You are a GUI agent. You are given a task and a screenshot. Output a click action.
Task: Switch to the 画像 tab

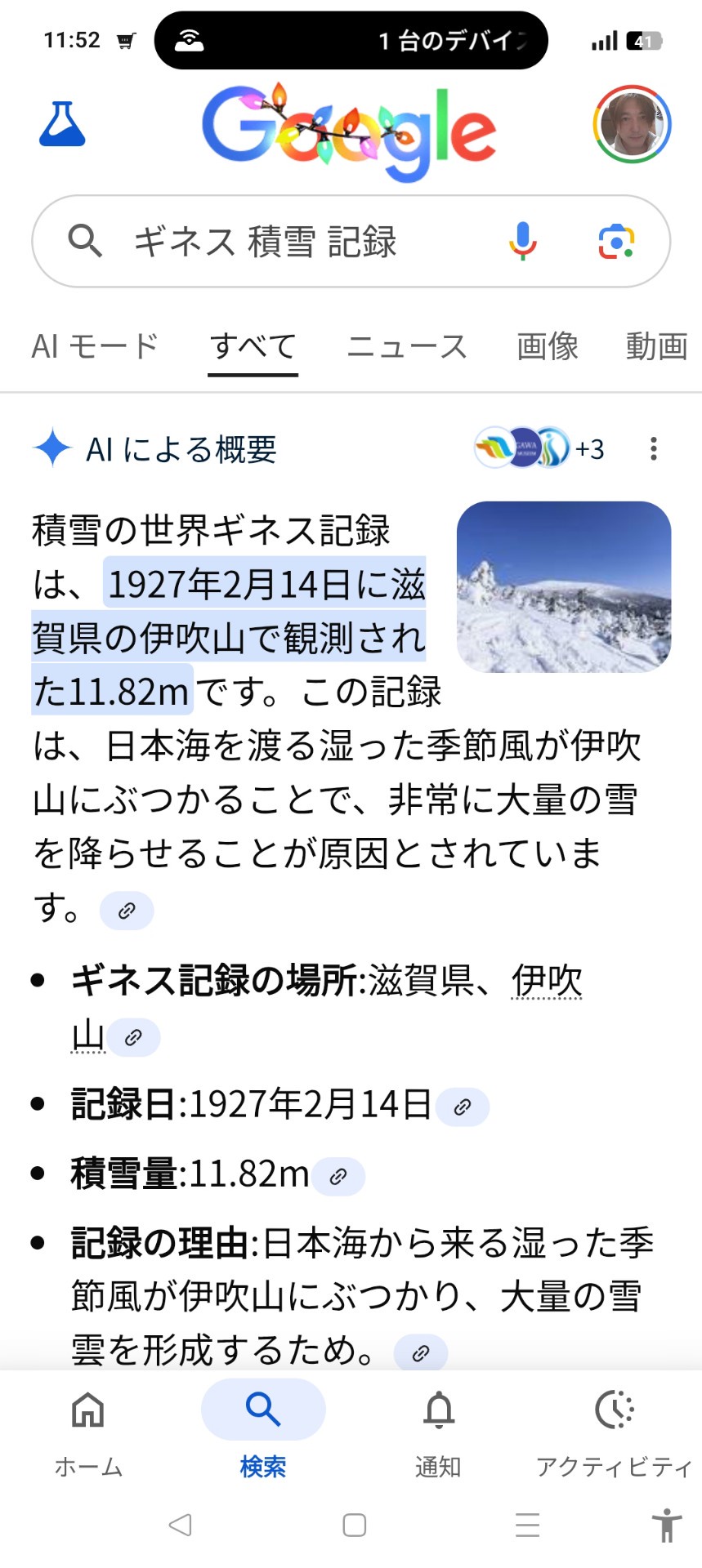547,346
